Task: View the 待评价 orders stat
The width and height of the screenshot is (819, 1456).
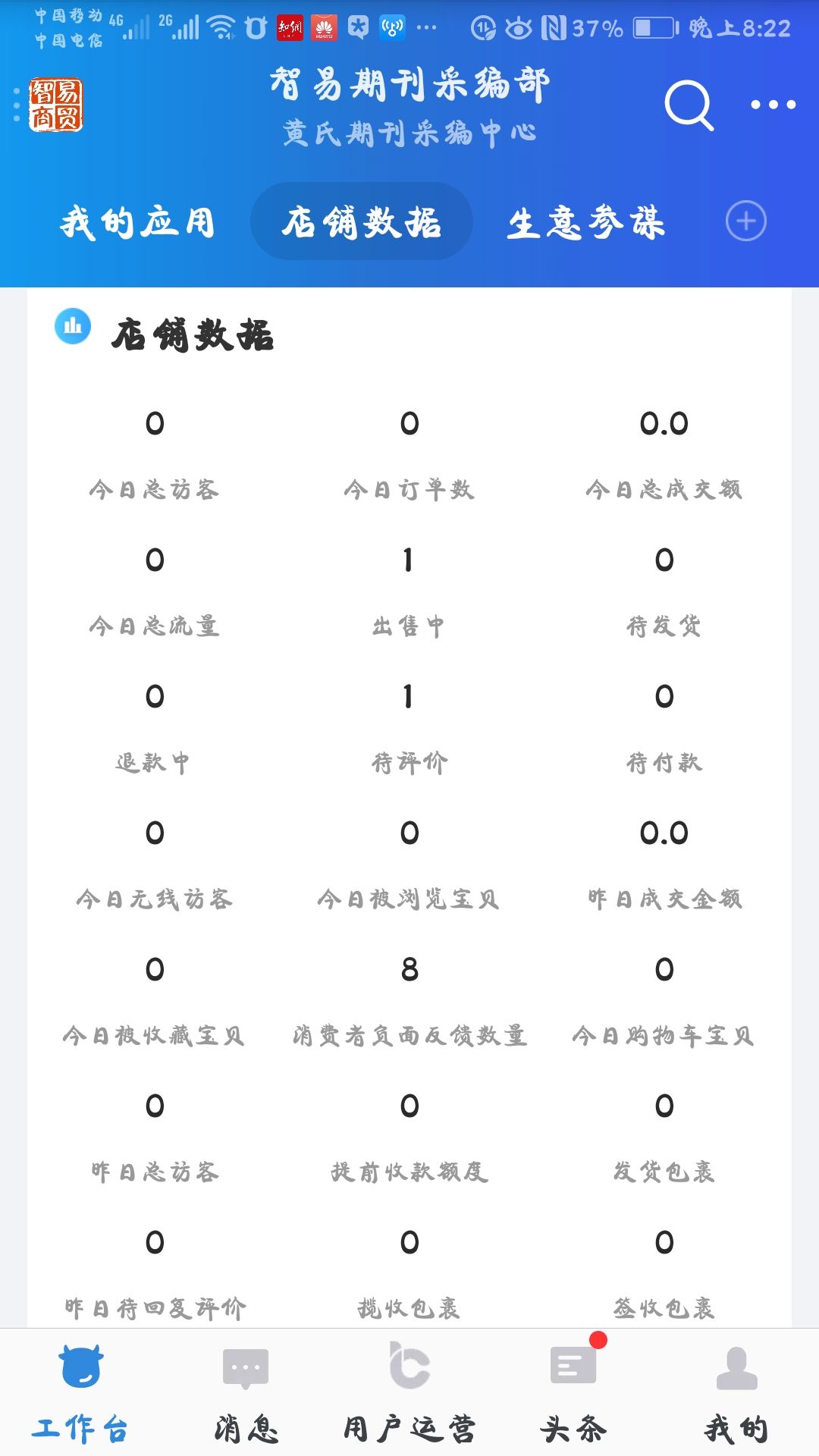Action: coord(409,728)
